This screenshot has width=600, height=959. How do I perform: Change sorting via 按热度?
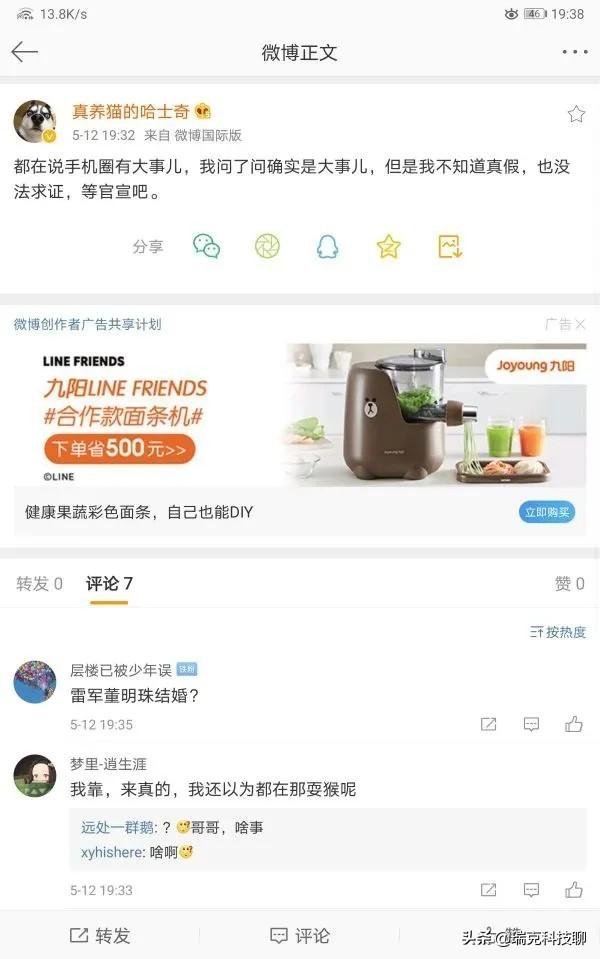(558, 632)
